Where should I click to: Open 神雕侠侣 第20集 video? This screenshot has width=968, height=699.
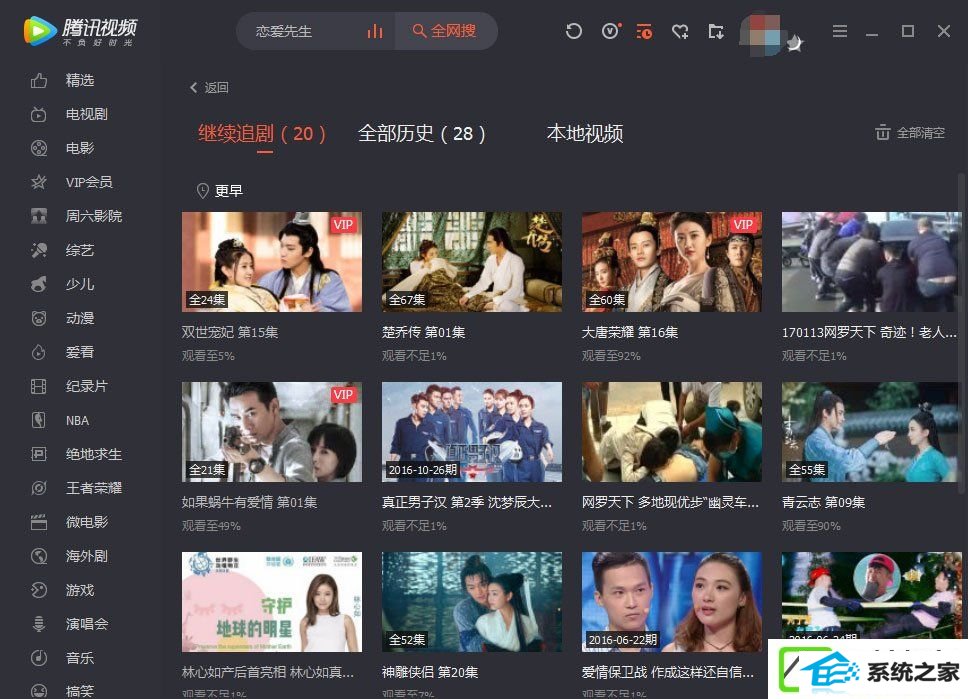click(471, 600)
